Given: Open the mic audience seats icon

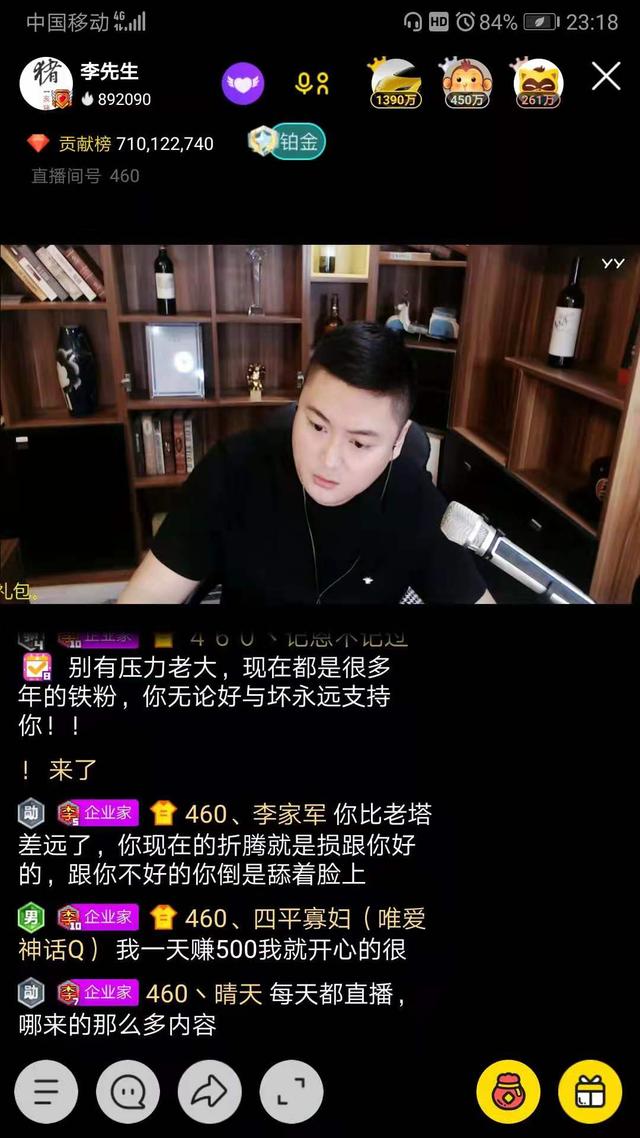Looking at the screenshot, I should click(x=312, y=83).
